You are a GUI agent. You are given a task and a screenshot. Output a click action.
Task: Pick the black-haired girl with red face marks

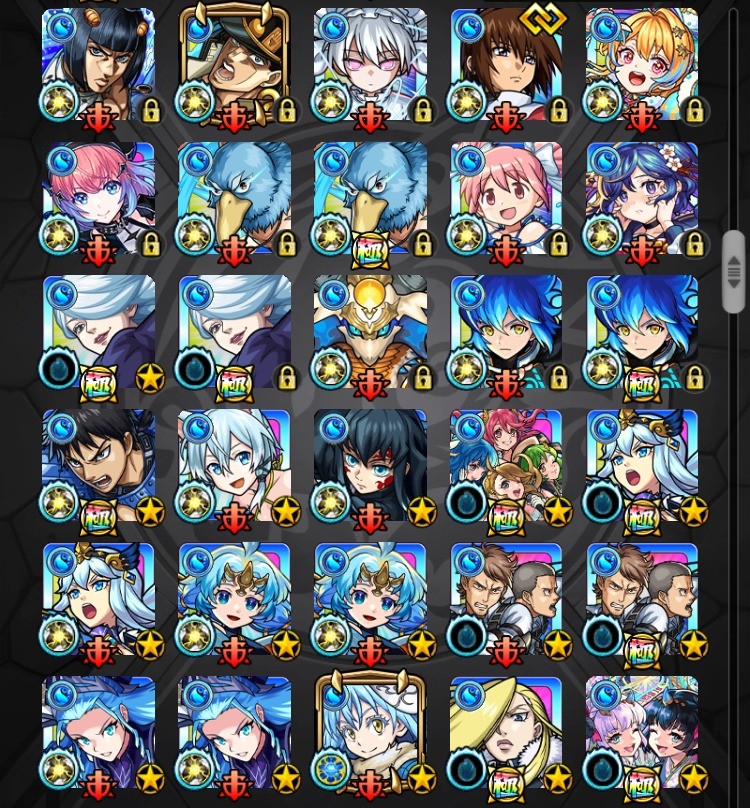click(x=370, y=466)
